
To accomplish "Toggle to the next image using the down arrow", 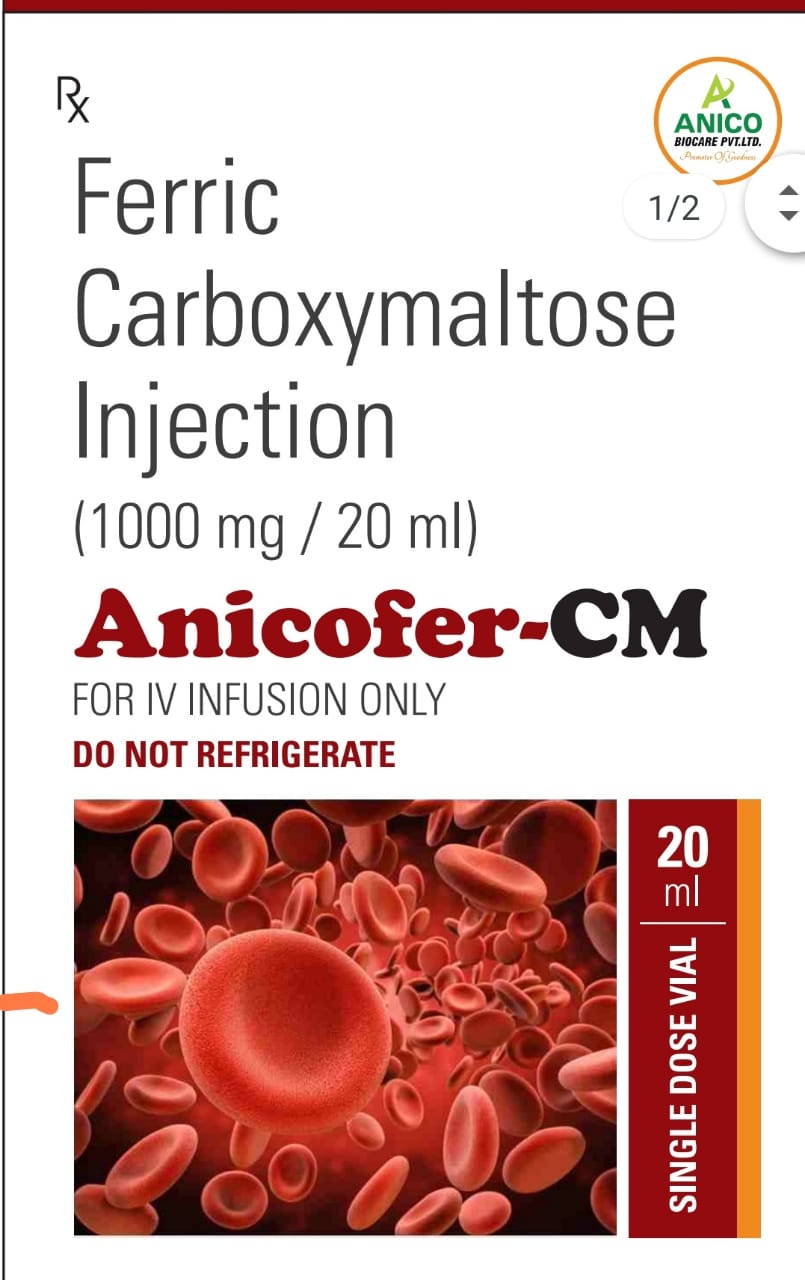I will [x=788, y=215].
